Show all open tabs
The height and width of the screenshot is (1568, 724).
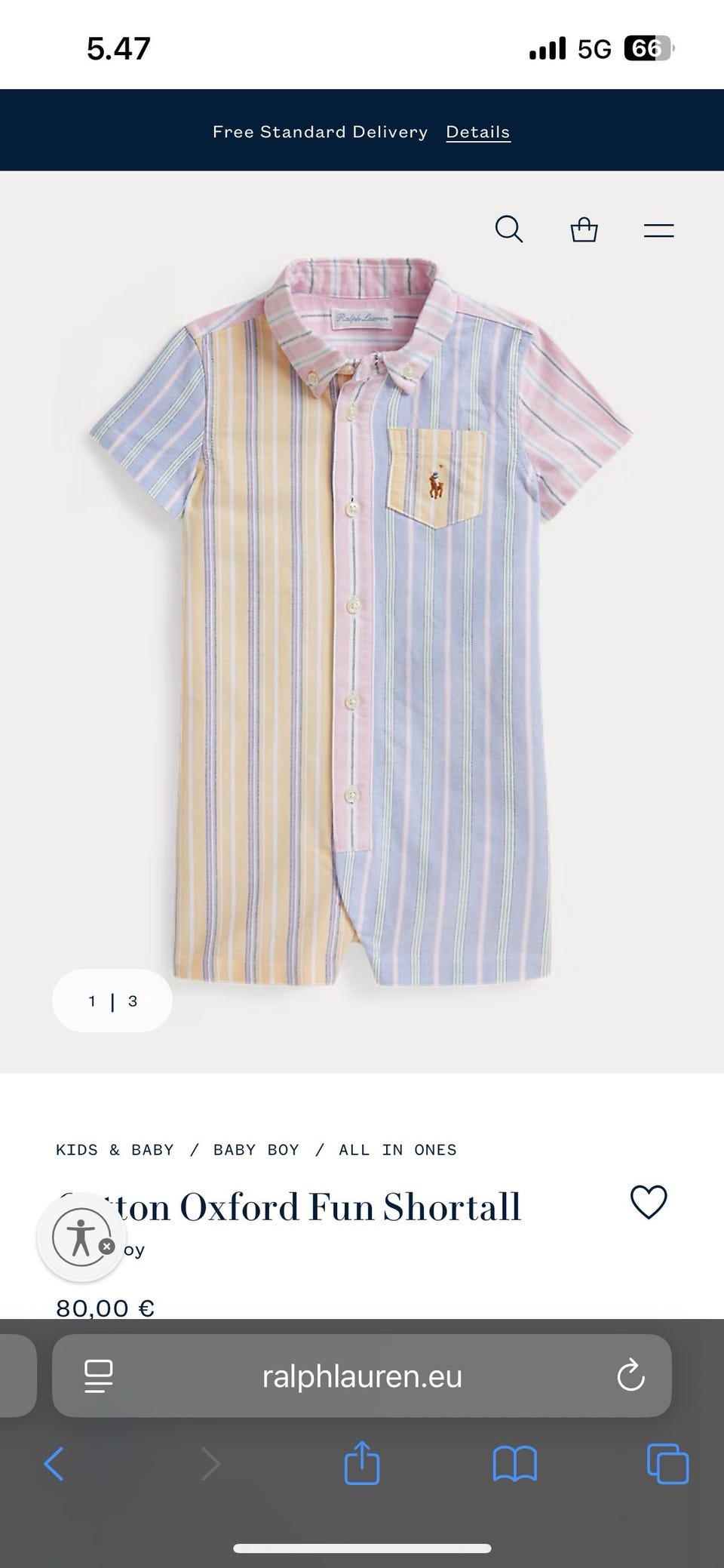point(667,1464)
